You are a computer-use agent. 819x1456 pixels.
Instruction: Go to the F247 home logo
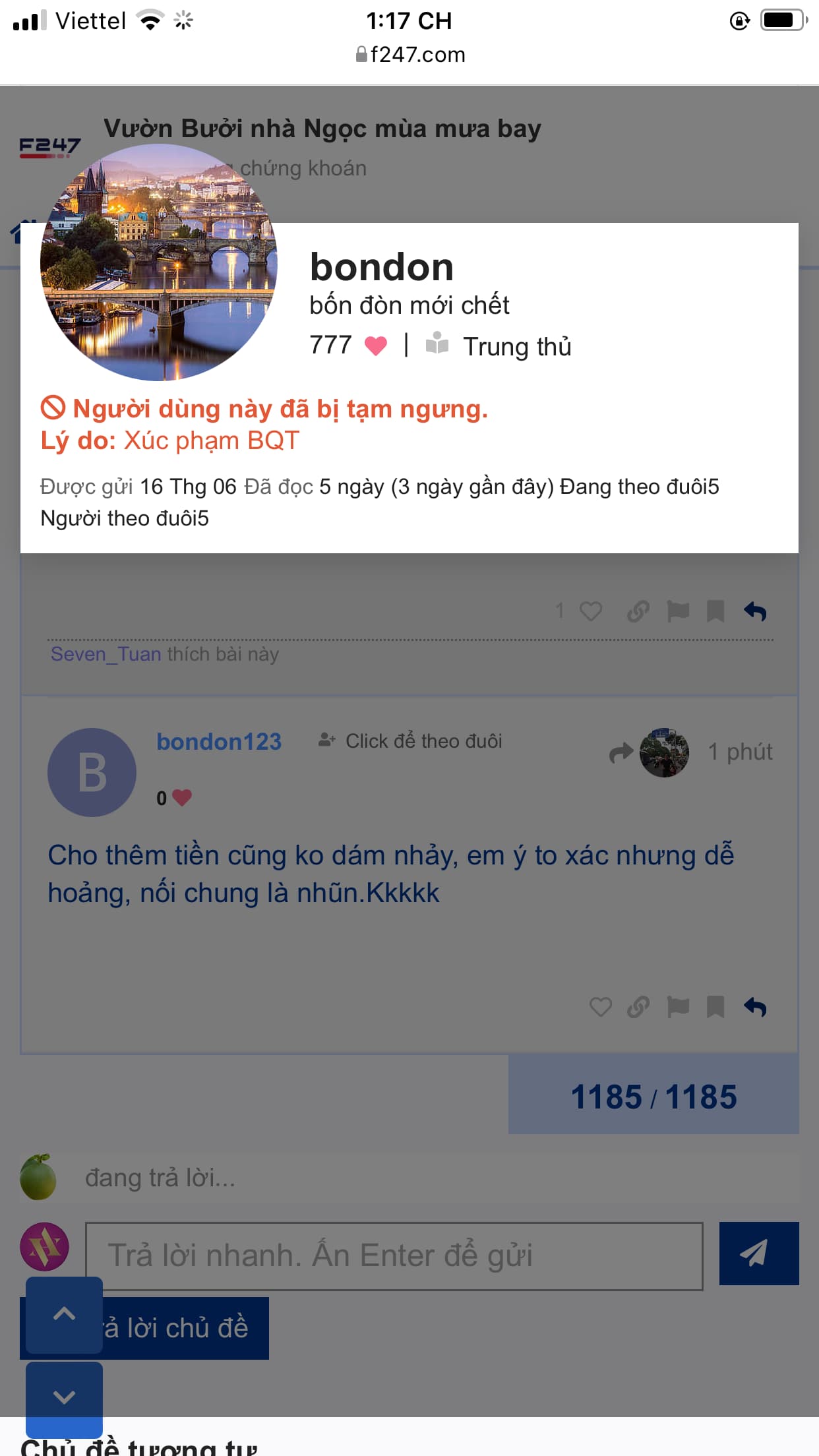point(49,146)
